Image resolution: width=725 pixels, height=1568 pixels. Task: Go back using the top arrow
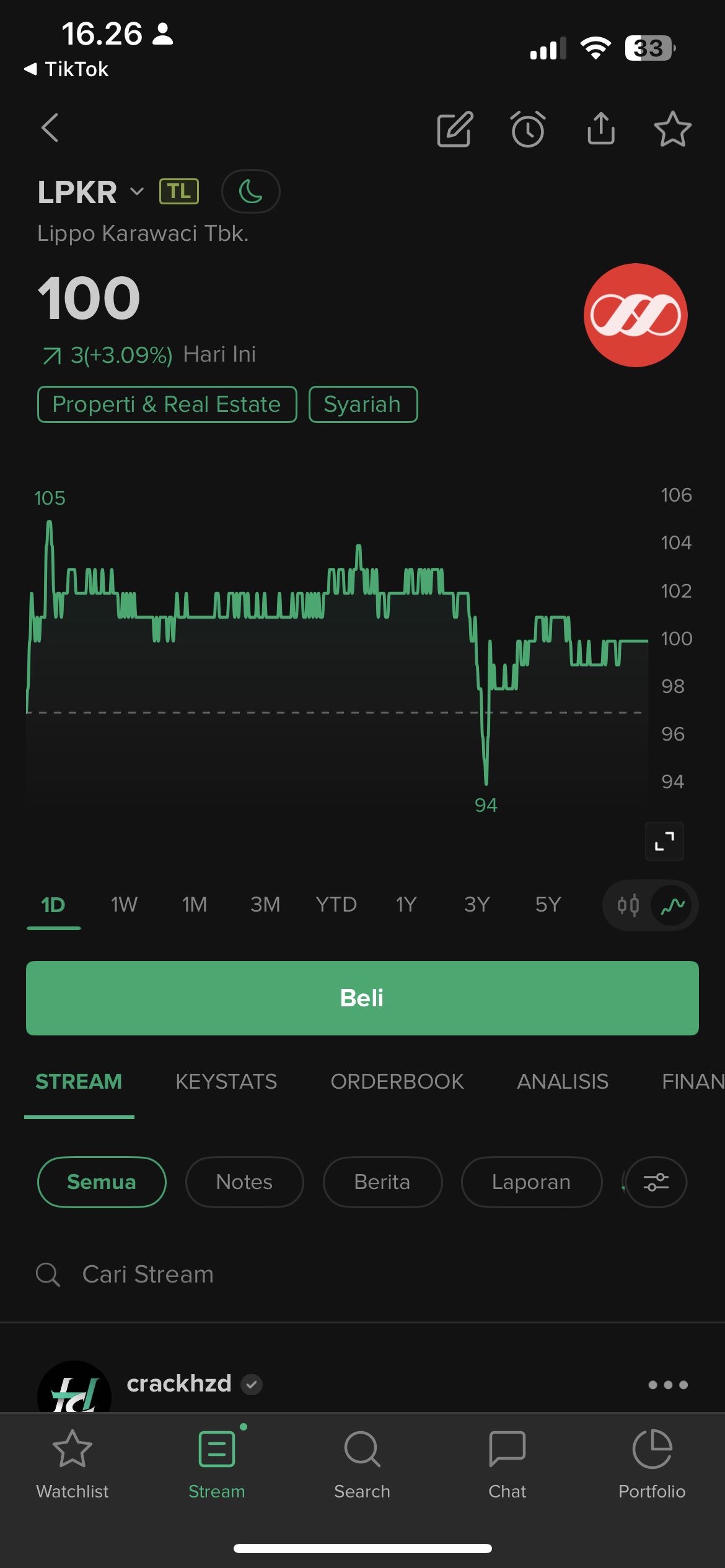(50, 128)
